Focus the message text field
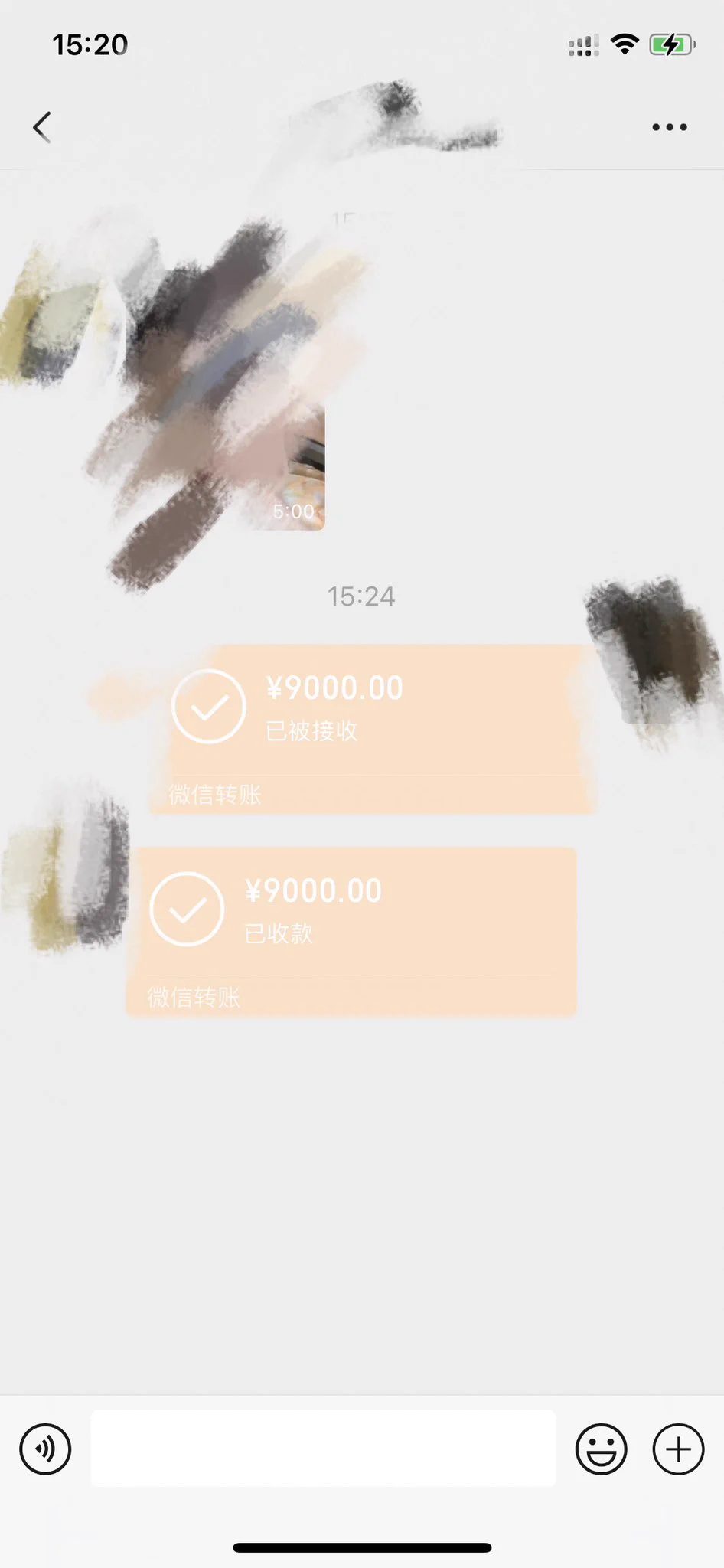Screen dimensions: 724x1568 [x=323, y=1449]
